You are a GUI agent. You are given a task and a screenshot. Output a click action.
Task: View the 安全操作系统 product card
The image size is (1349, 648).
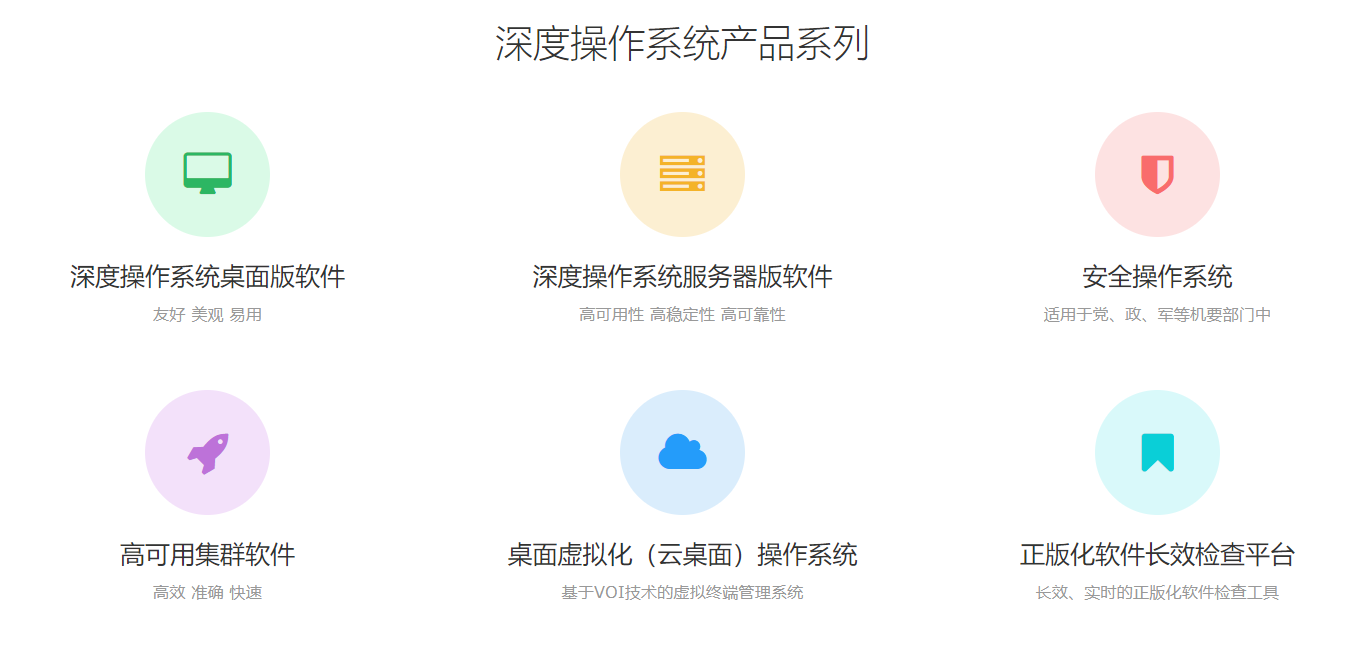(1157, 276)
